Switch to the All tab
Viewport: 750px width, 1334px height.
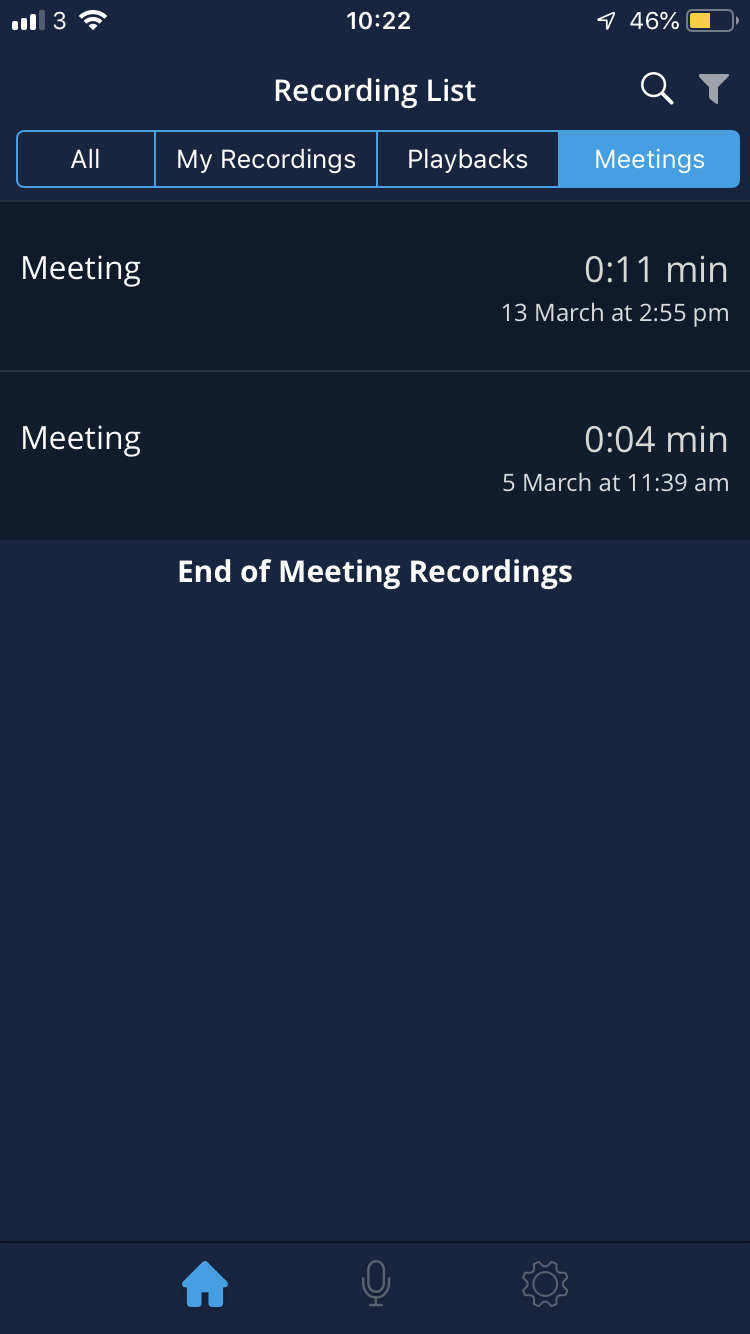coord(86,159)
